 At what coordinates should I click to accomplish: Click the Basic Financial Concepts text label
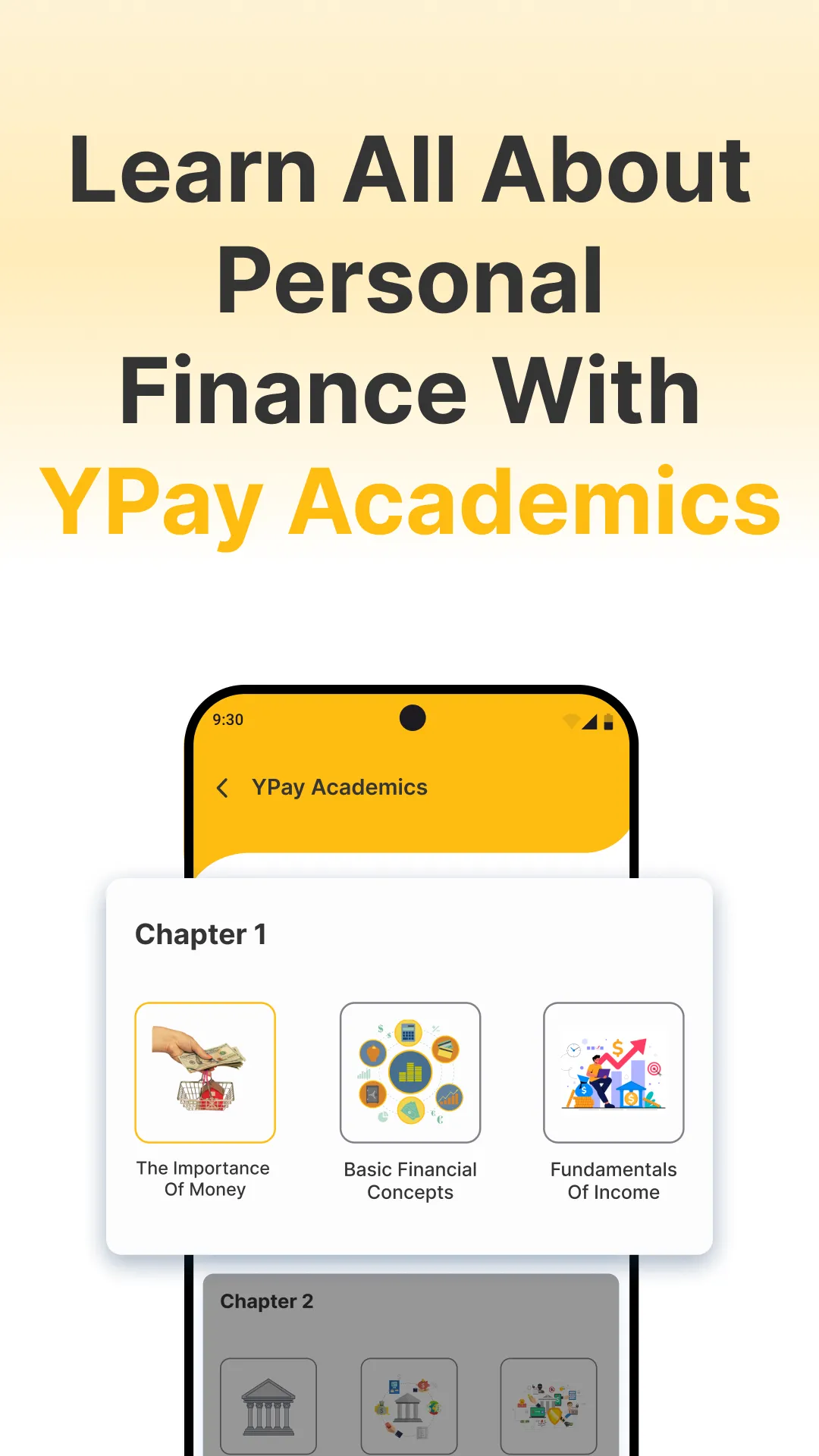click(409, 1180)
